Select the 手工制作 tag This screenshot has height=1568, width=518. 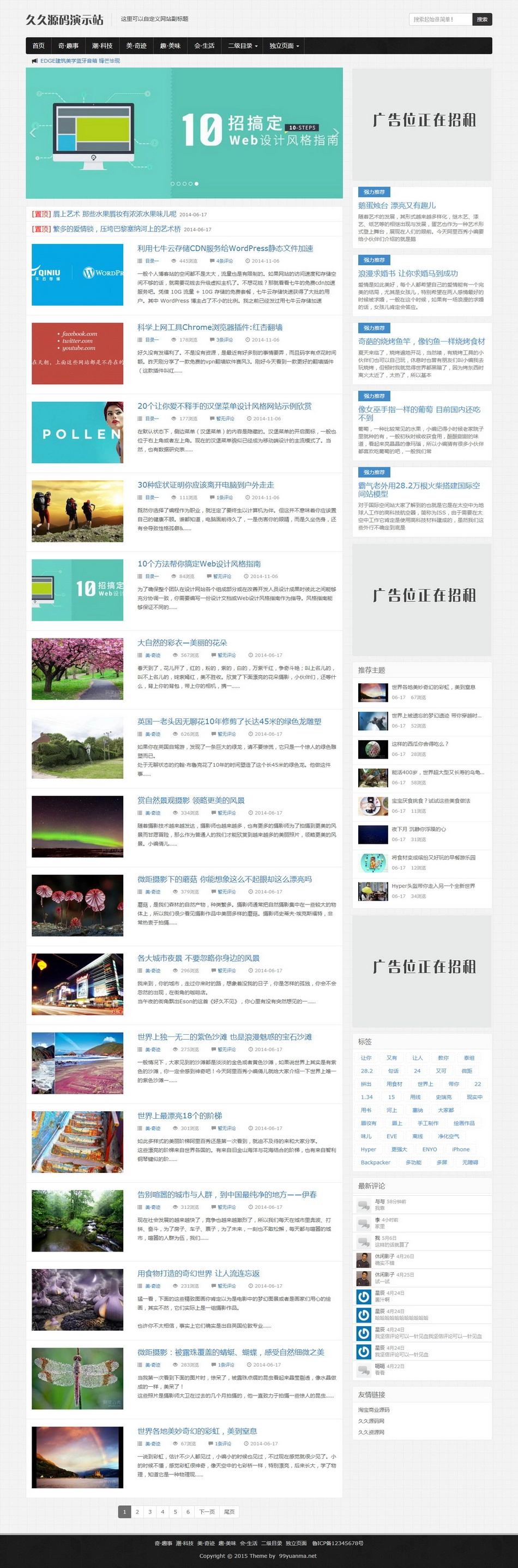(428, 1123)
